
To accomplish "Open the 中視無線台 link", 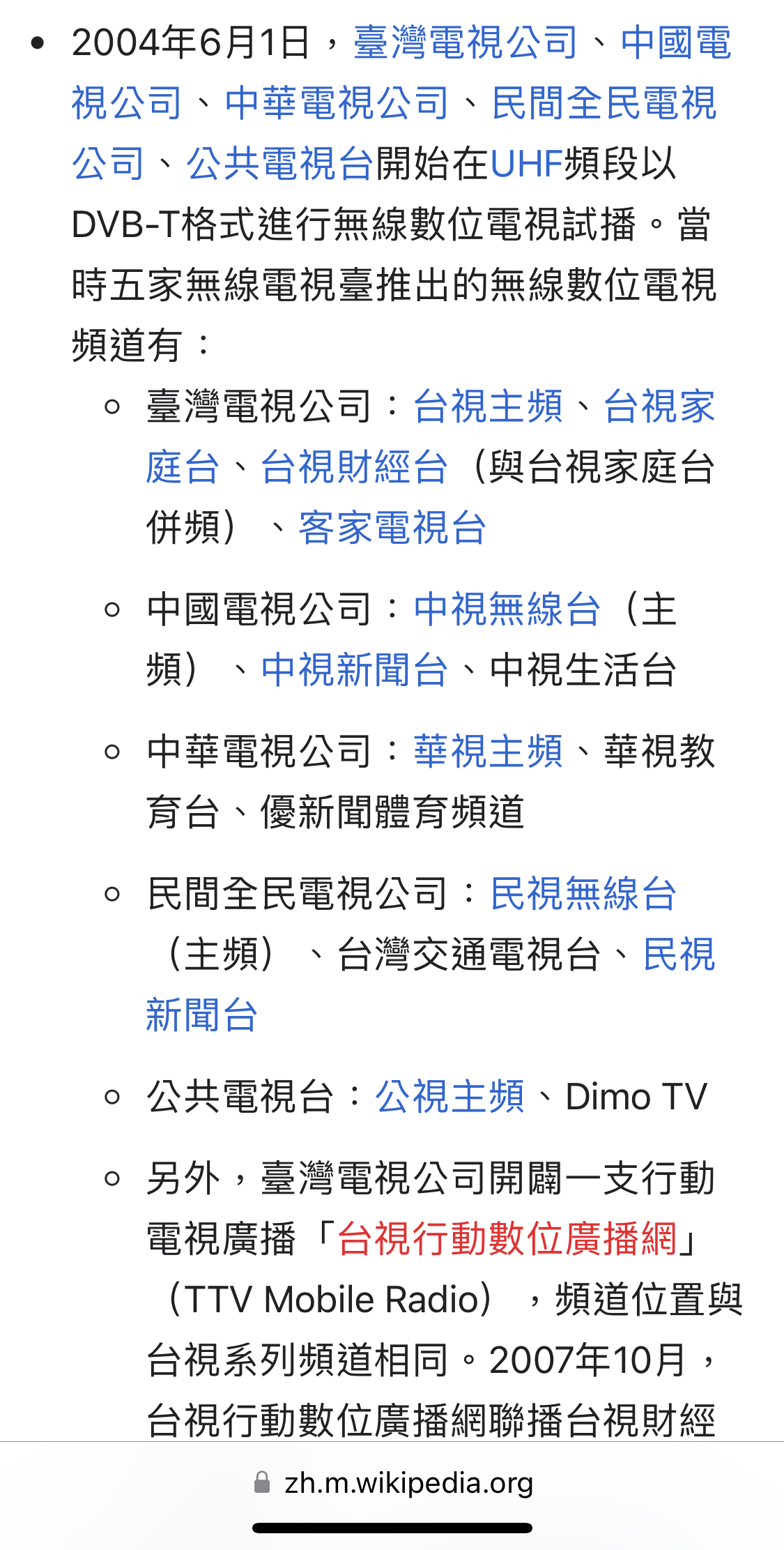I will (507, 609).
